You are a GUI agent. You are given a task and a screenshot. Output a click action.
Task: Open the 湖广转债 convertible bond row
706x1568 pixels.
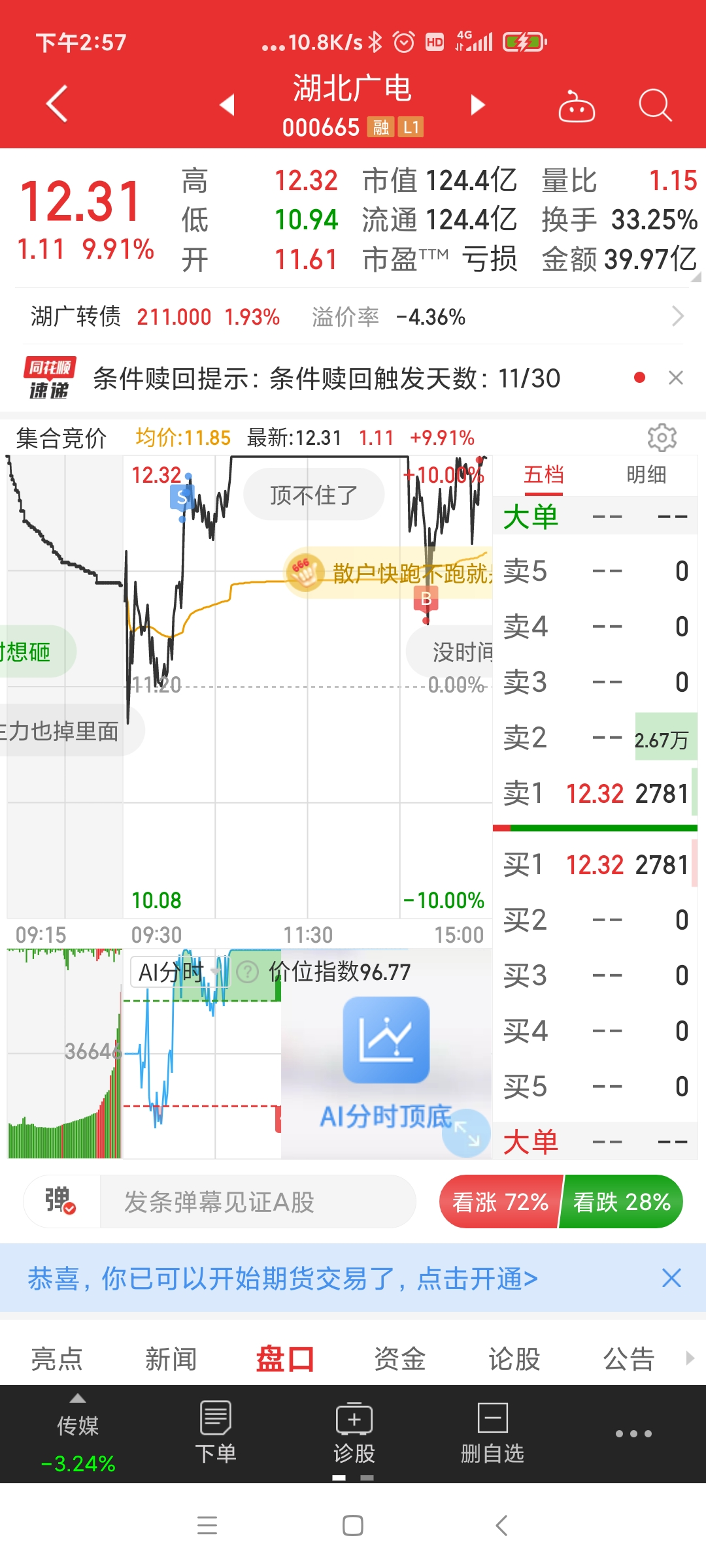click(353, 317)
